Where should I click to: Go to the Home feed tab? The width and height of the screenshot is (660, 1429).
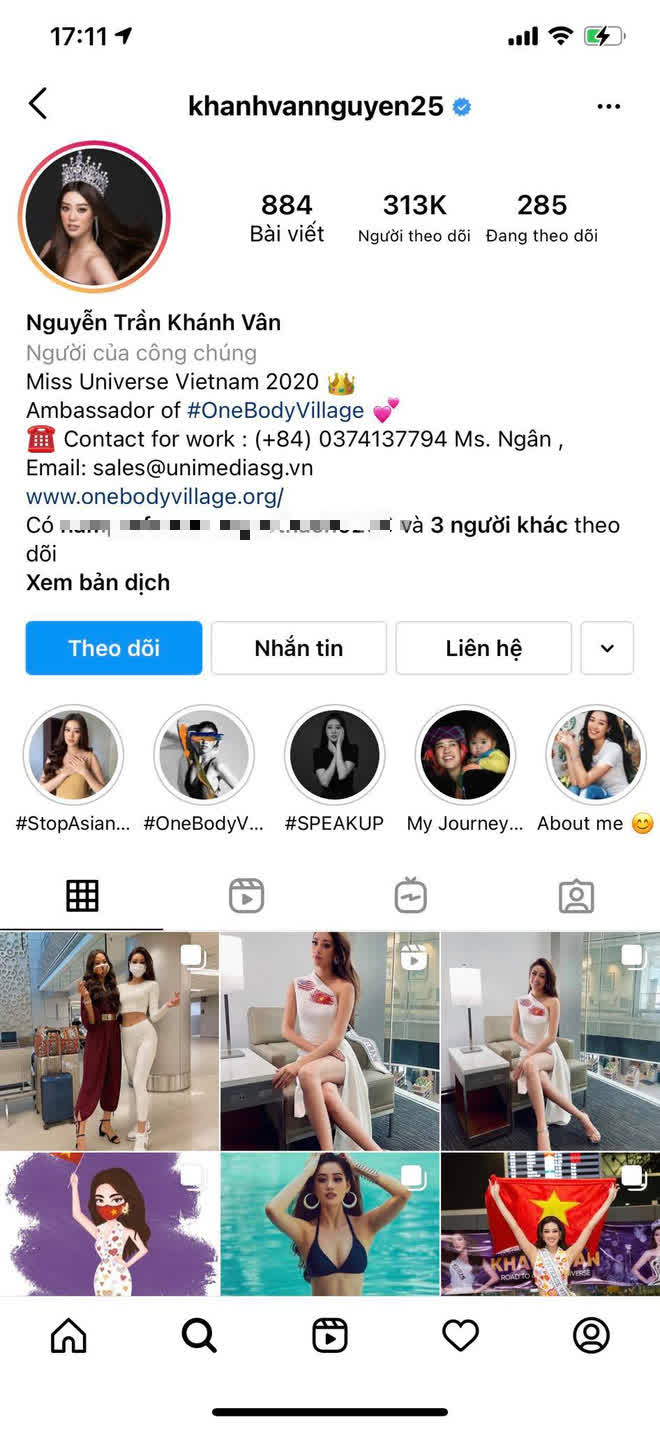pyautogui.click(x=68, y=1335)
